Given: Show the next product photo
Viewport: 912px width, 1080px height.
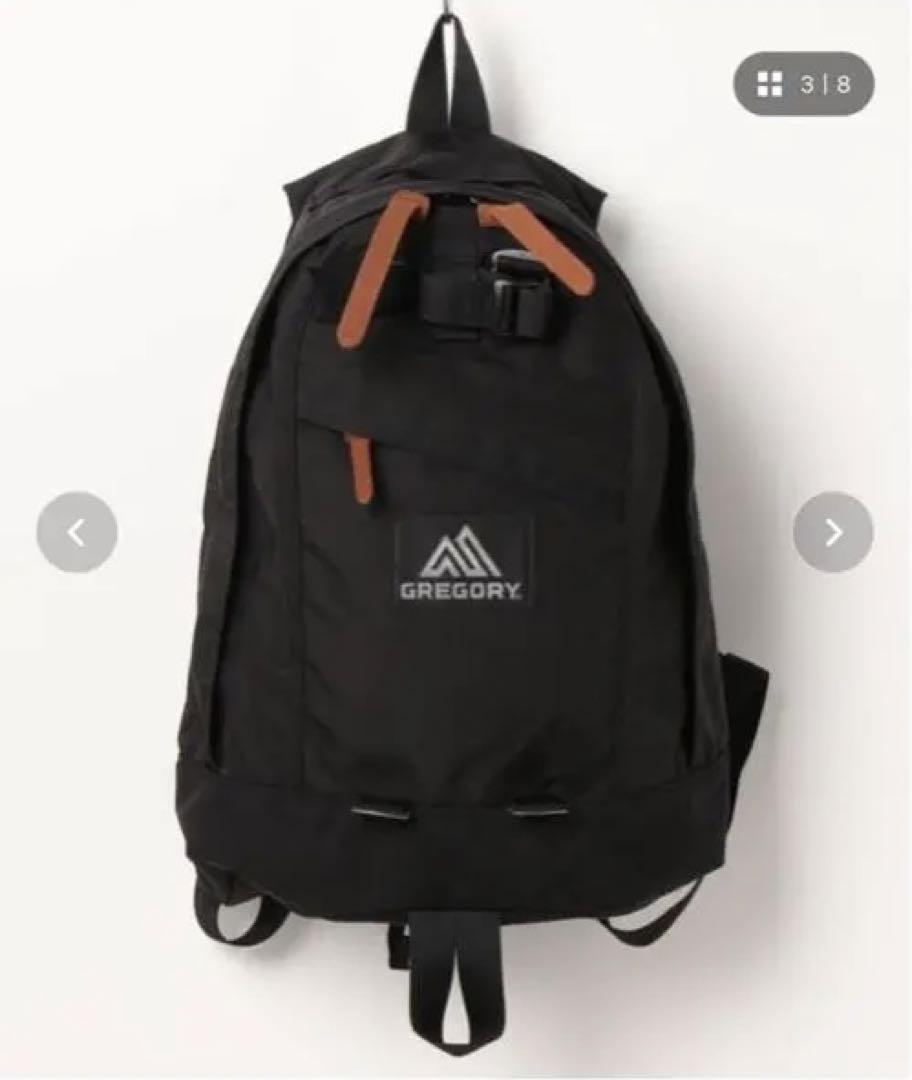Looking at the screenshot, I should pos(833,532).
